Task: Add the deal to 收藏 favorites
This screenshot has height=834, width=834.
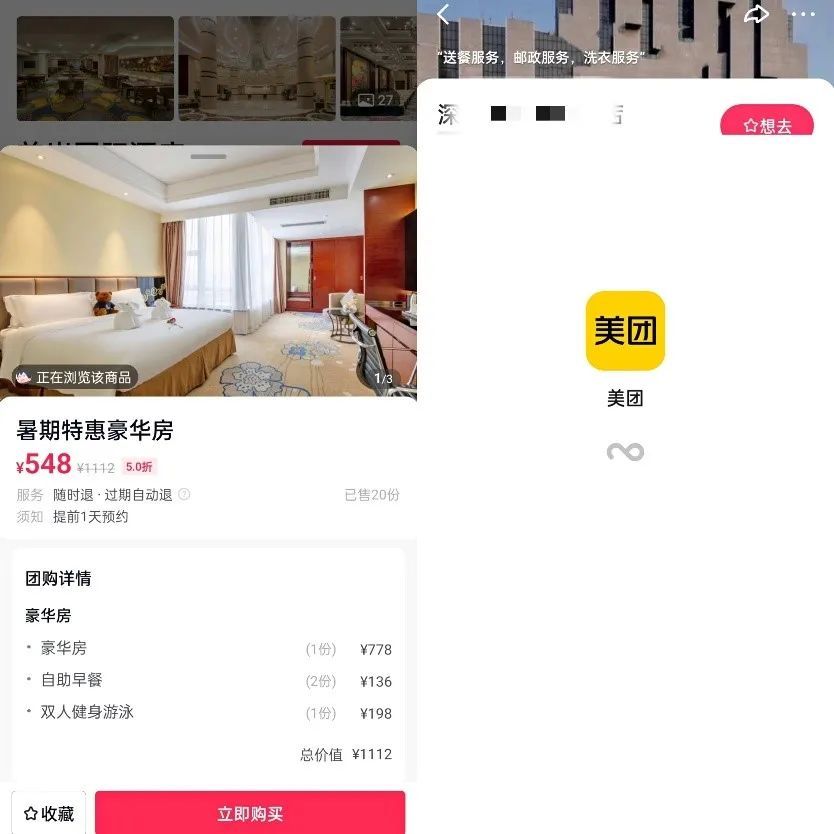Action: 49,813
